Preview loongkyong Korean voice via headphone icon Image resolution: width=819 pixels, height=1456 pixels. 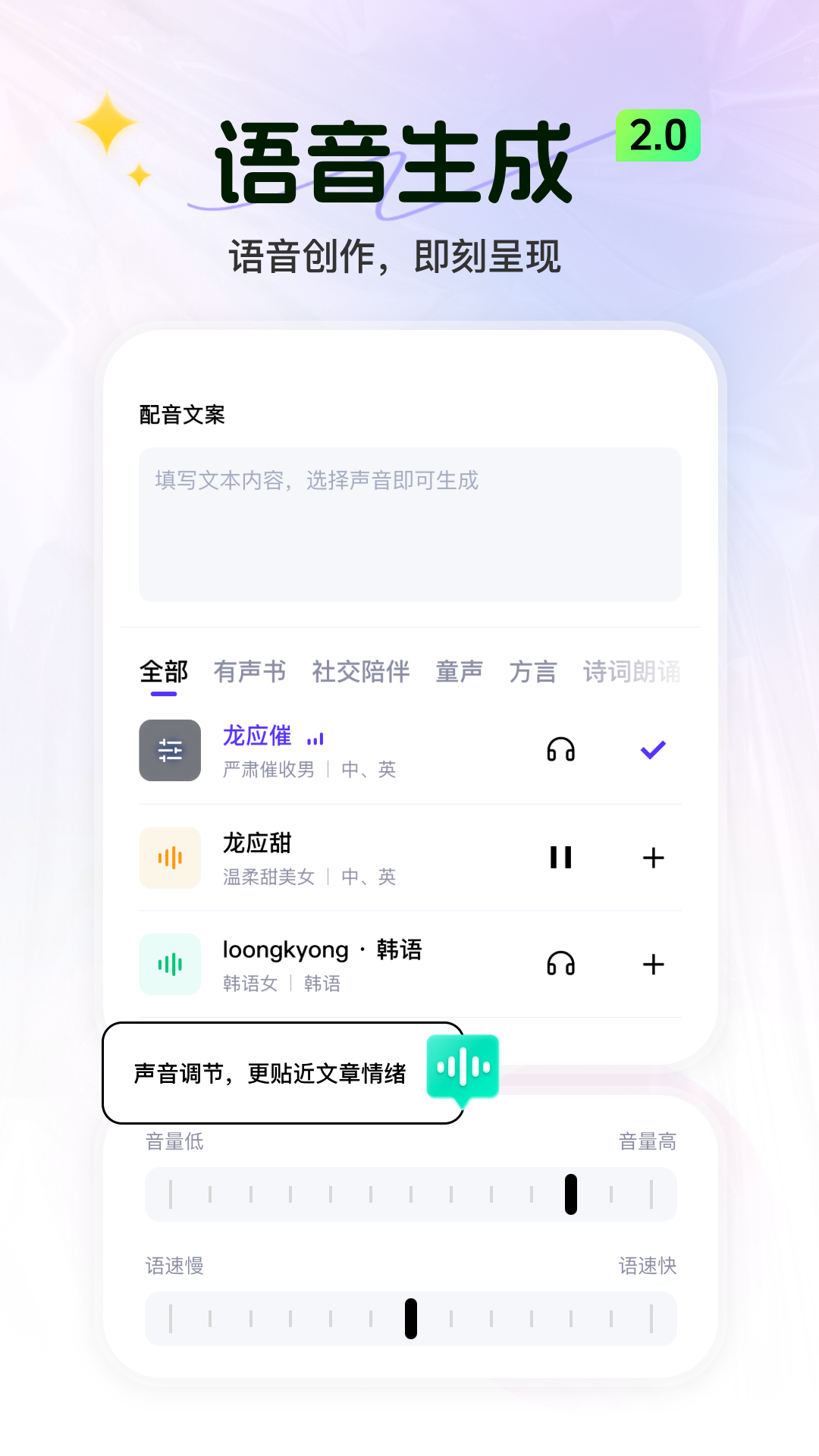(x=560, y=964)
